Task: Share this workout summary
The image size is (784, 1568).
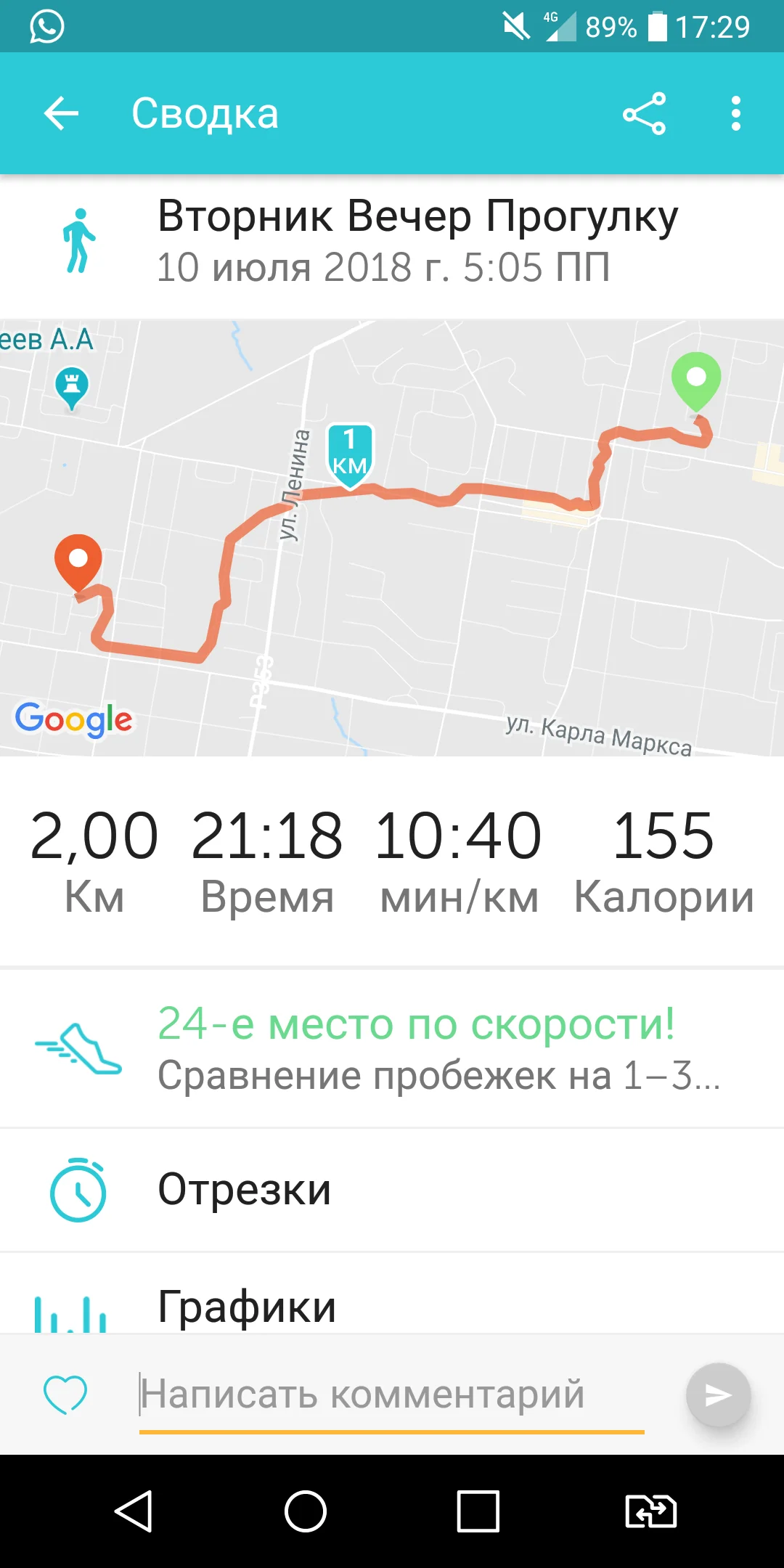Action: coord(644,113)
